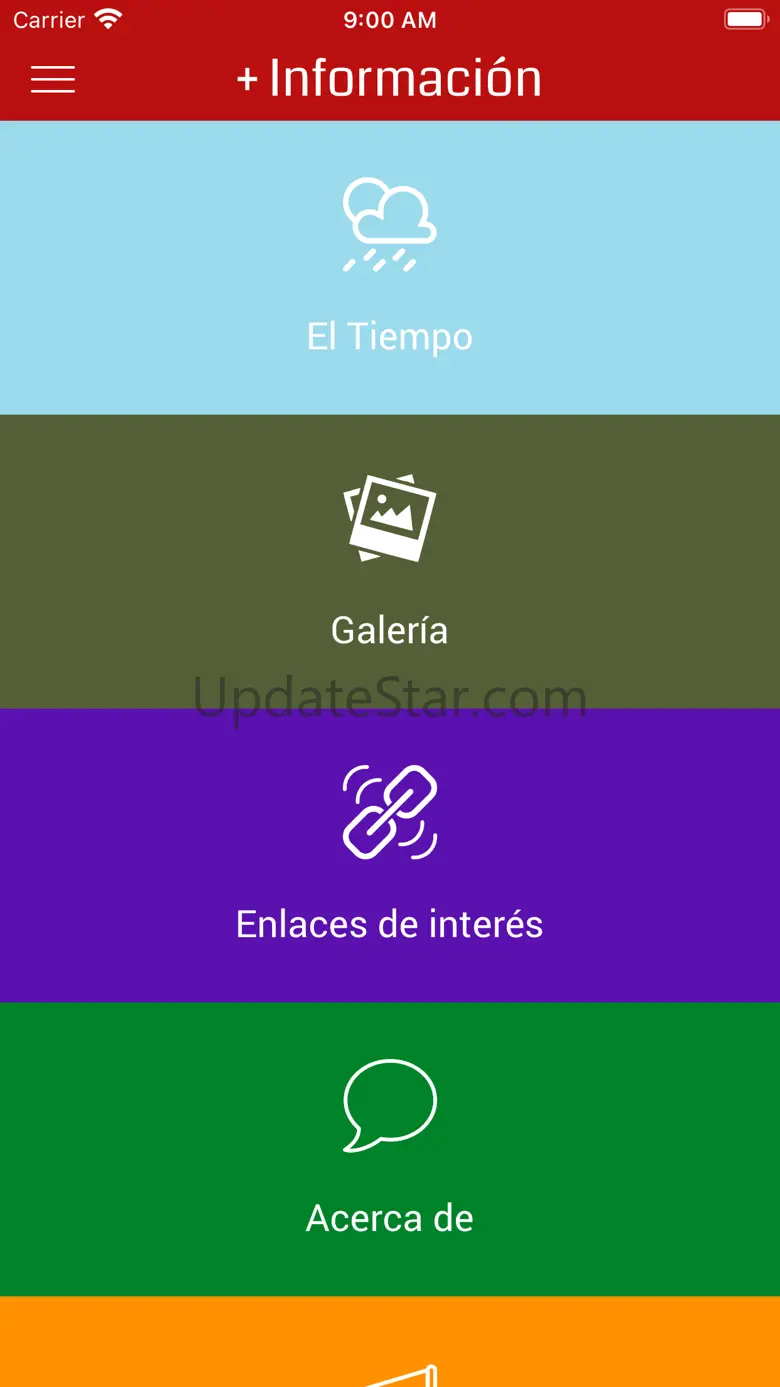780x1387 pixels.
Task: Go to Enlaces de interés
Action: (x=390, y=855)
